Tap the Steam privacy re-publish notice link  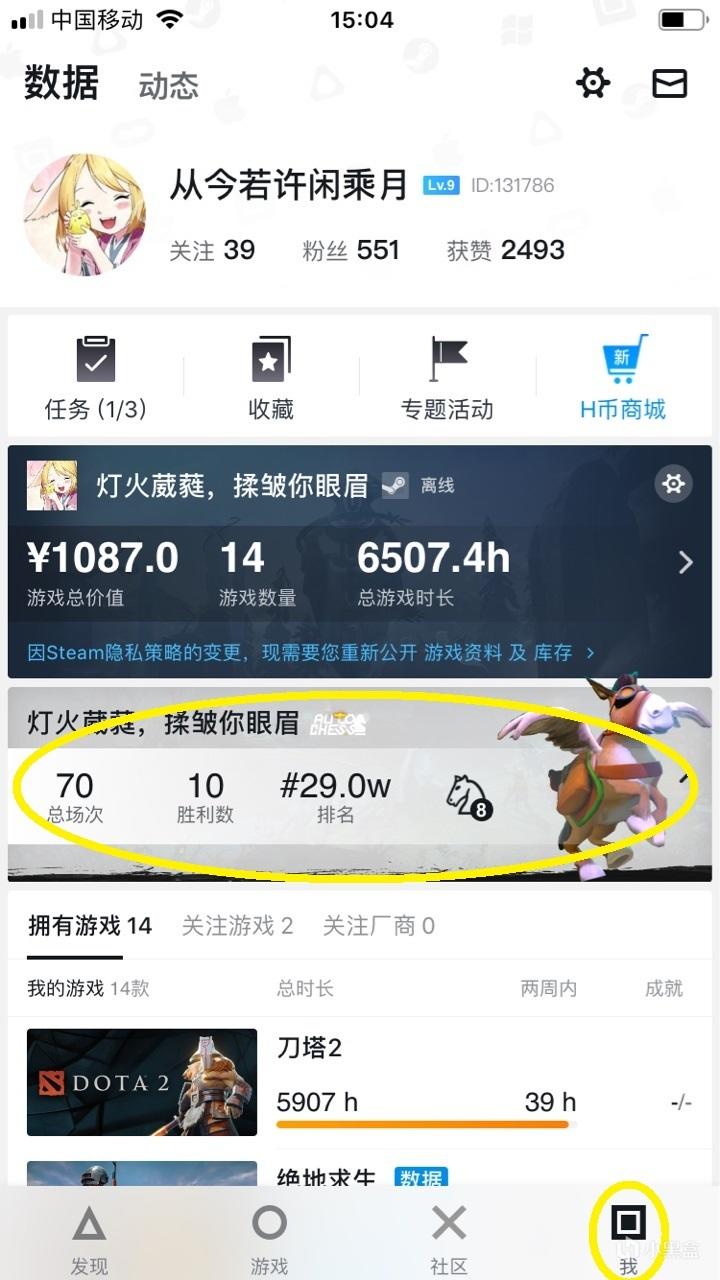click(310, 653)
